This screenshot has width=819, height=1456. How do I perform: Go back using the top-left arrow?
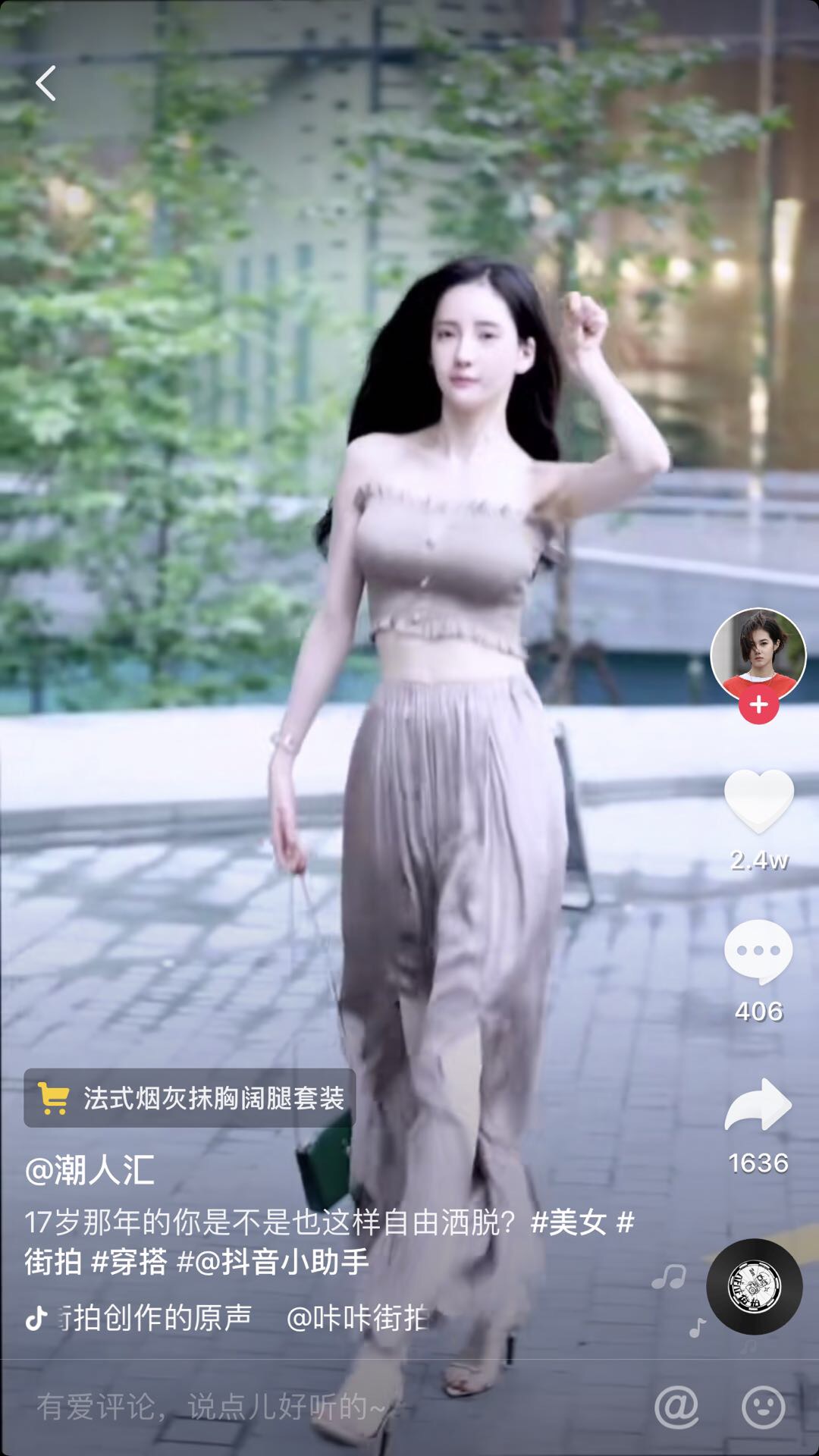(x=46, y=83)
